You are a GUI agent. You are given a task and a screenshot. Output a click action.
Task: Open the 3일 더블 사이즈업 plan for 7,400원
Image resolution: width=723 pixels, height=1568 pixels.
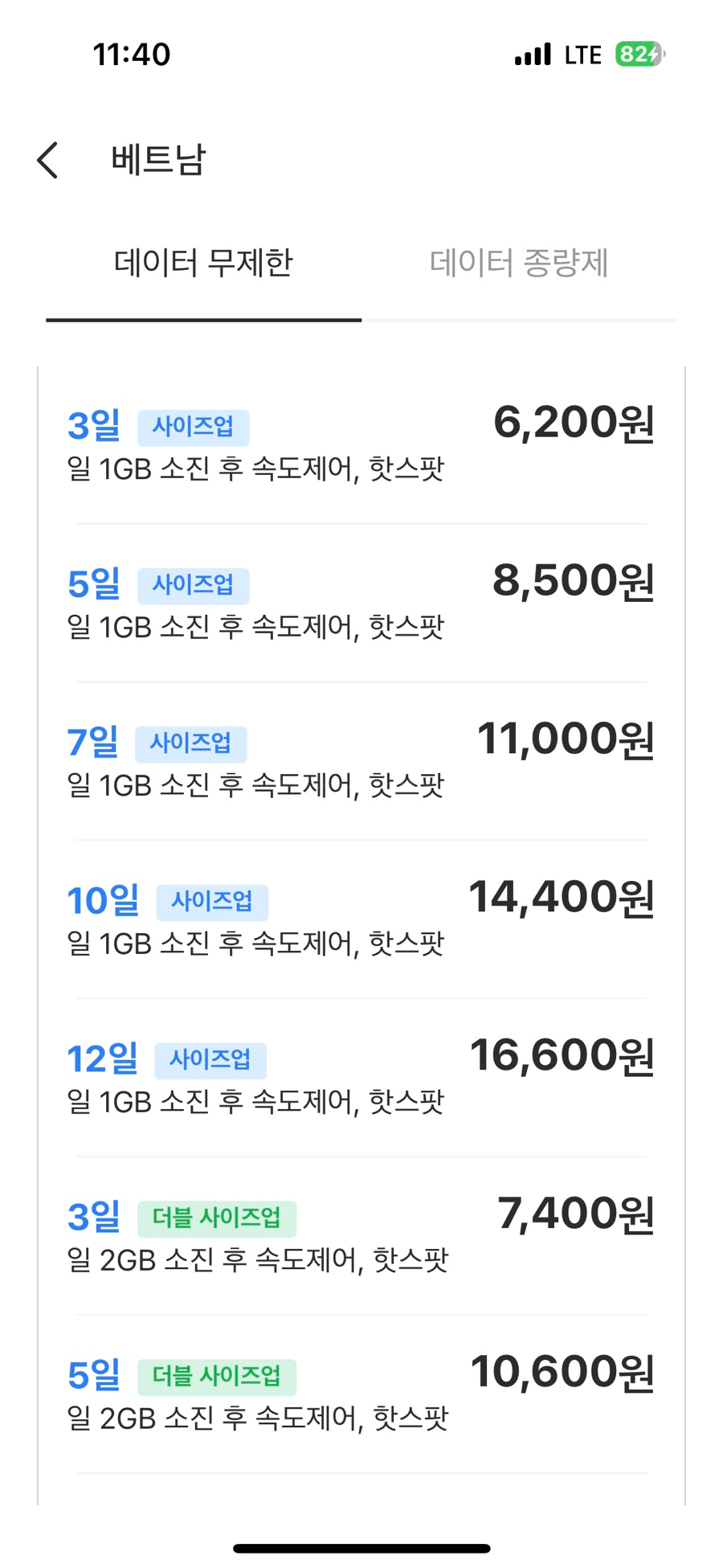[x=361, y=1236]
